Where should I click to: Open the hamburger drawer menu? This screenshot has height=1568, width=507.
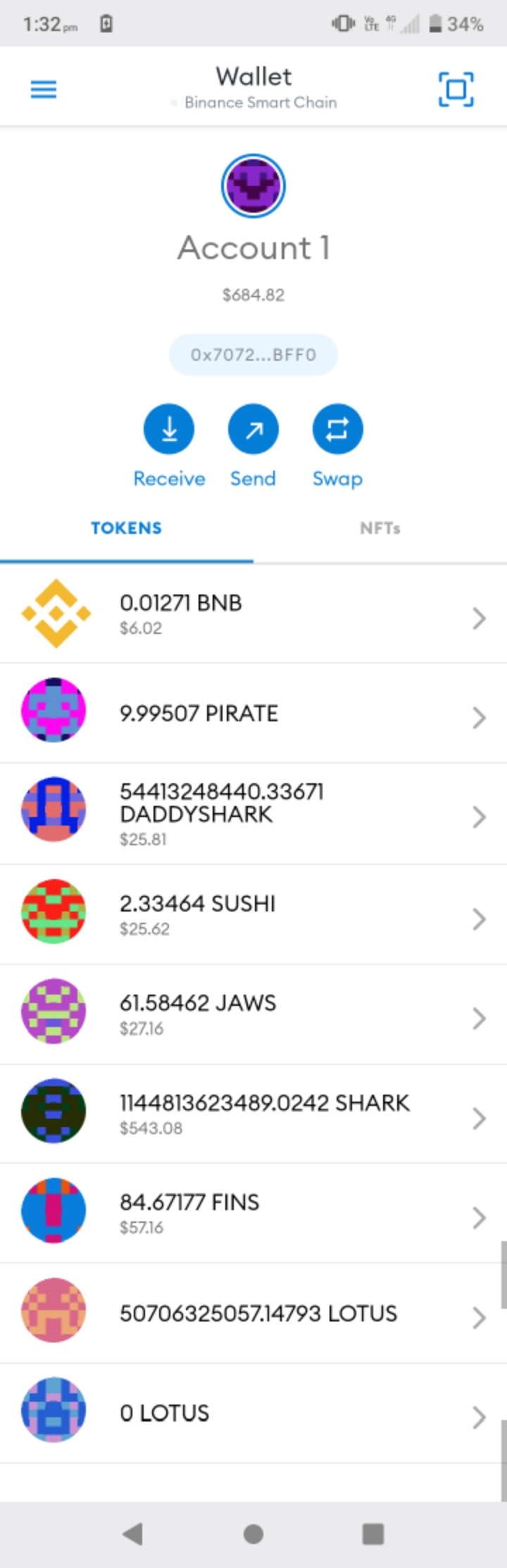[43, 89]
